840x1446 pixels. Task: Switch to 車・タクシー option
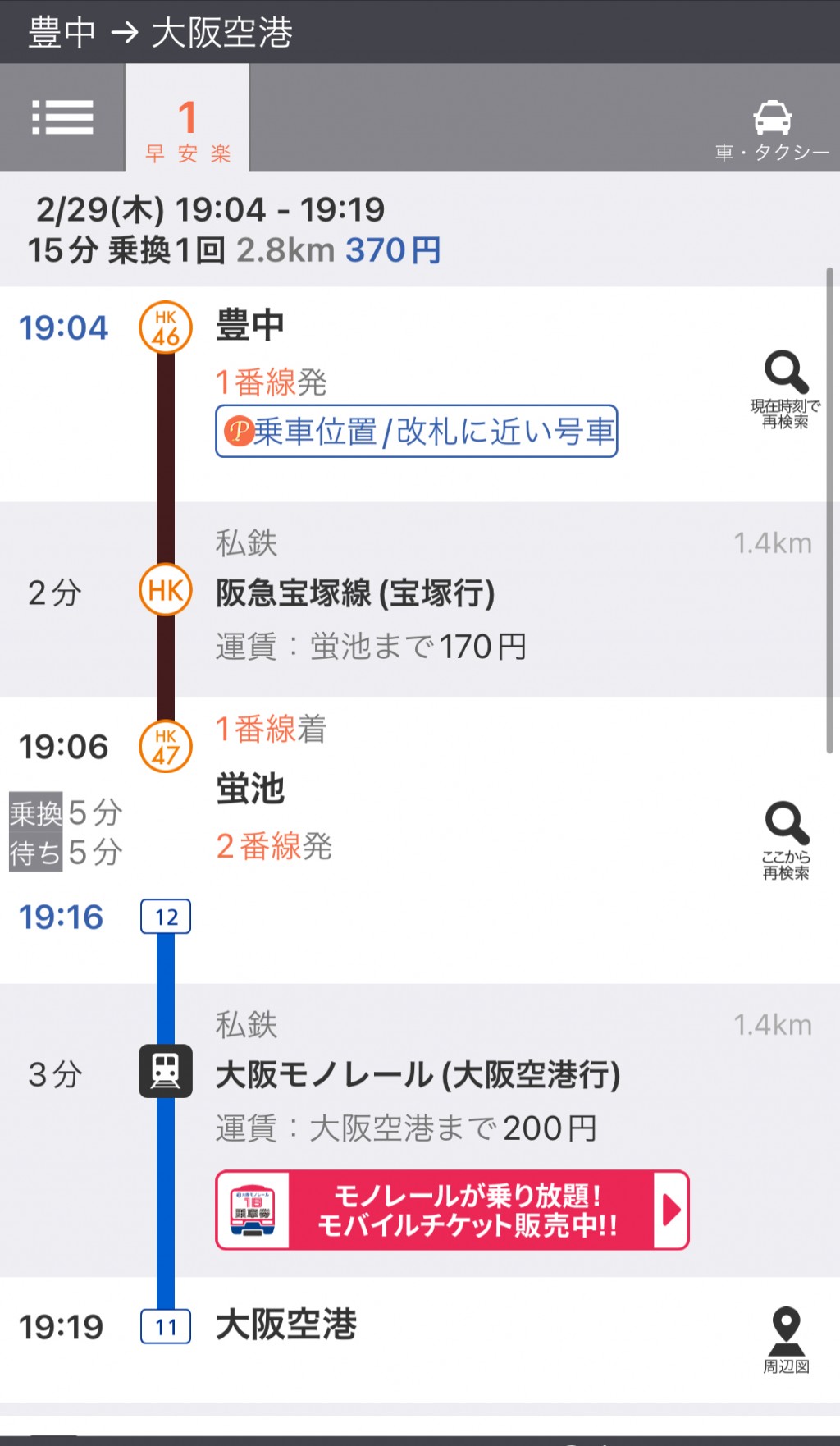pos(772,130)
